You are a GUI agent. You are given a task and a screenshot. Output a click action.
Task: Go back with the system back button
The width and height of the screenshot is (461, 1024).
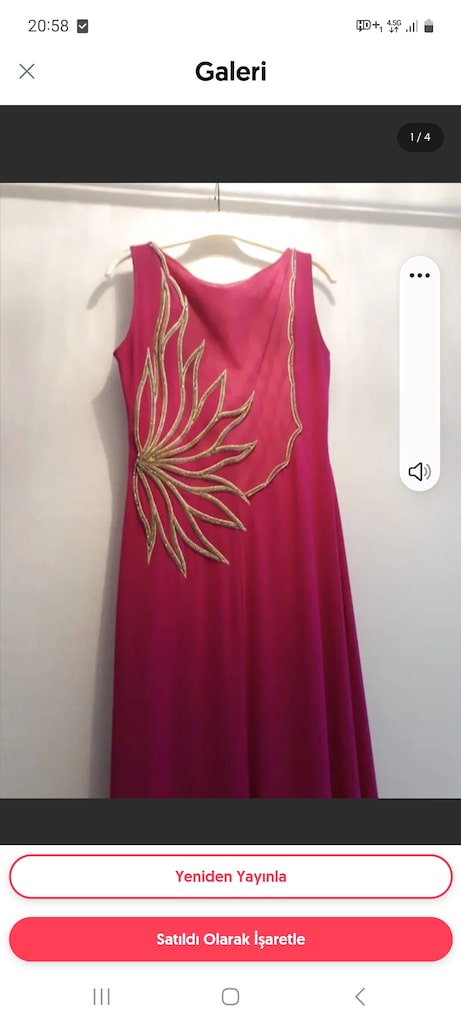pyautogui.click(x=360, y=997)
